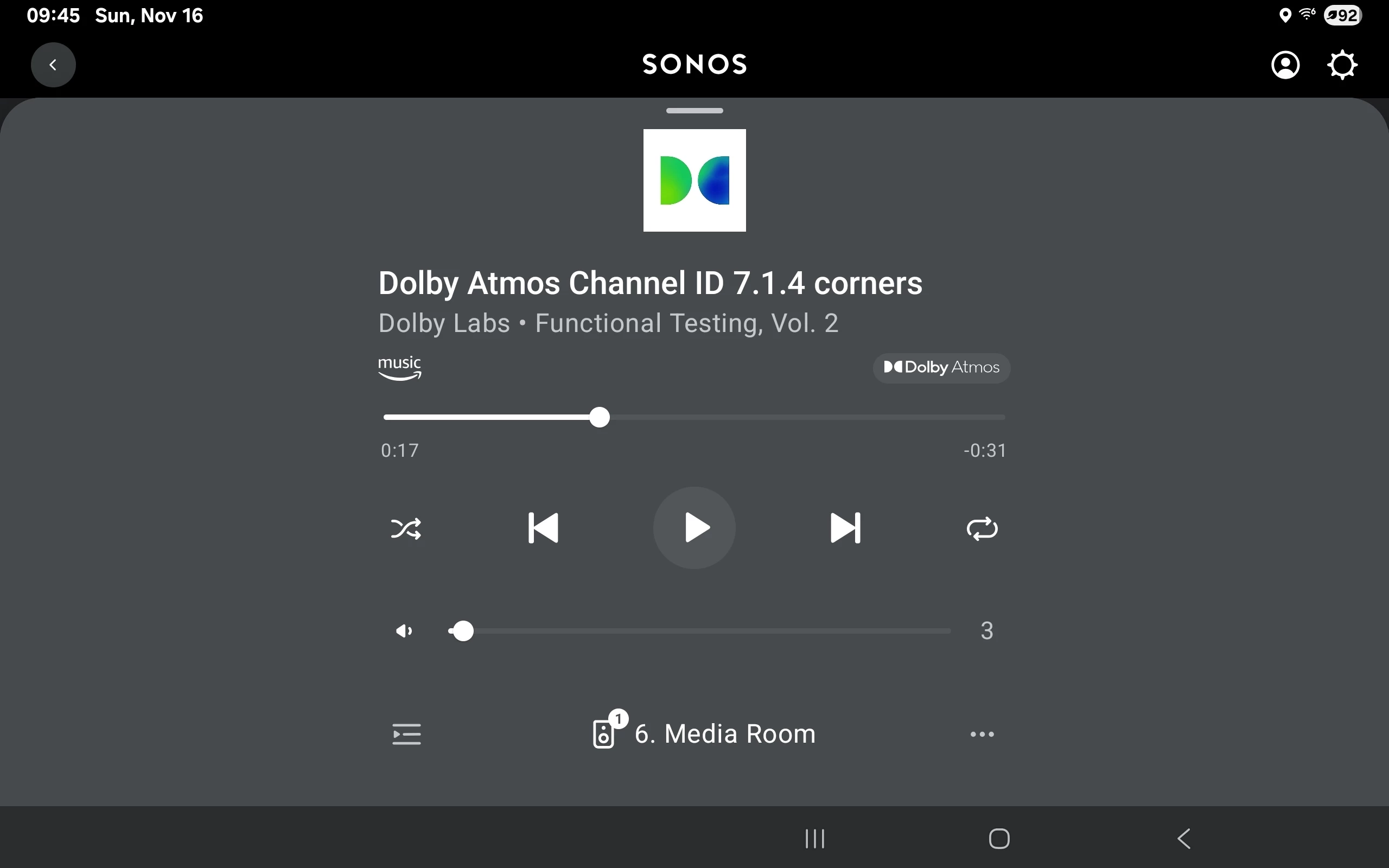
Task: Toggle repeat mode
Action: point(982,528)
